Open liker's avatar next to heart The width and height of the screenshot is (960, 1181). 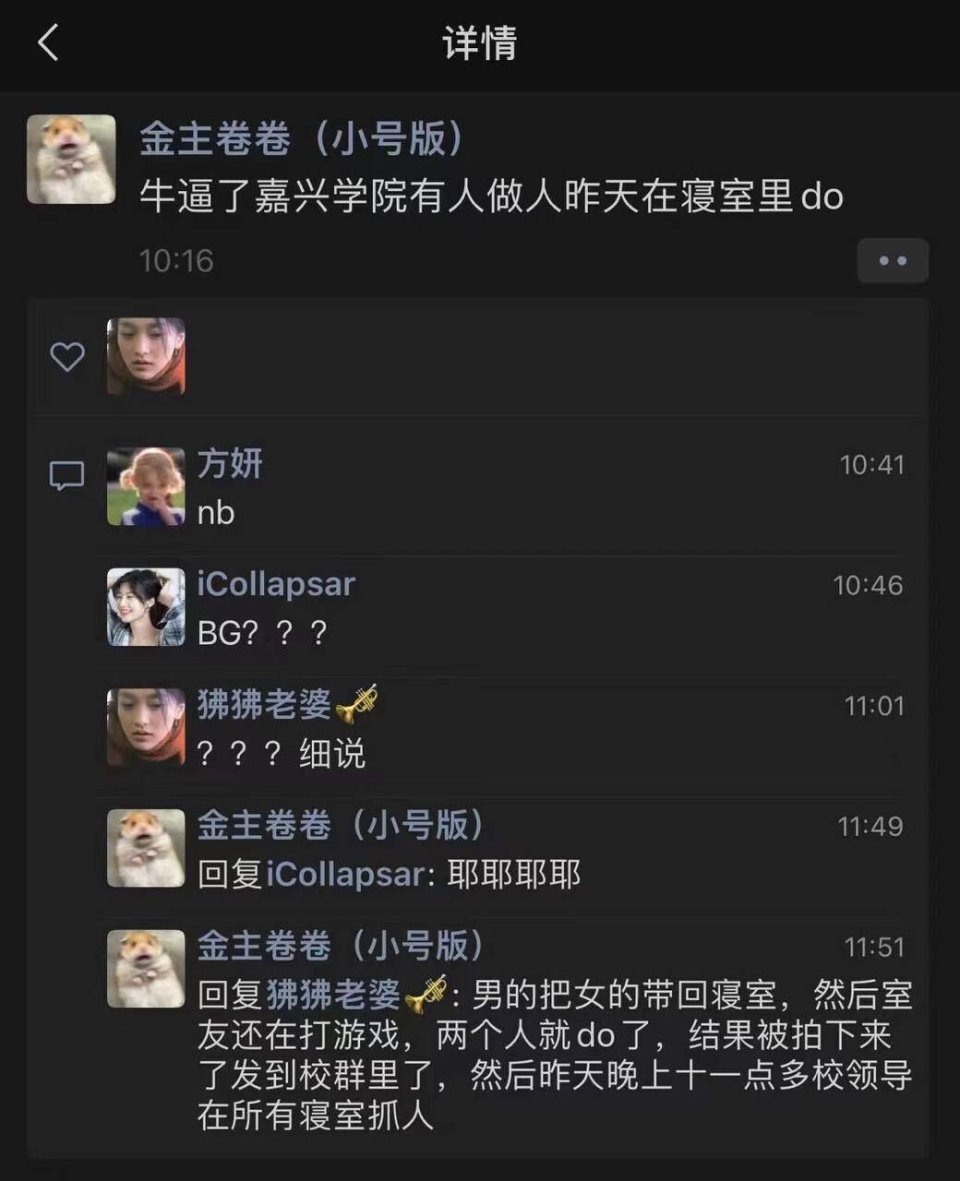point(146,356)
